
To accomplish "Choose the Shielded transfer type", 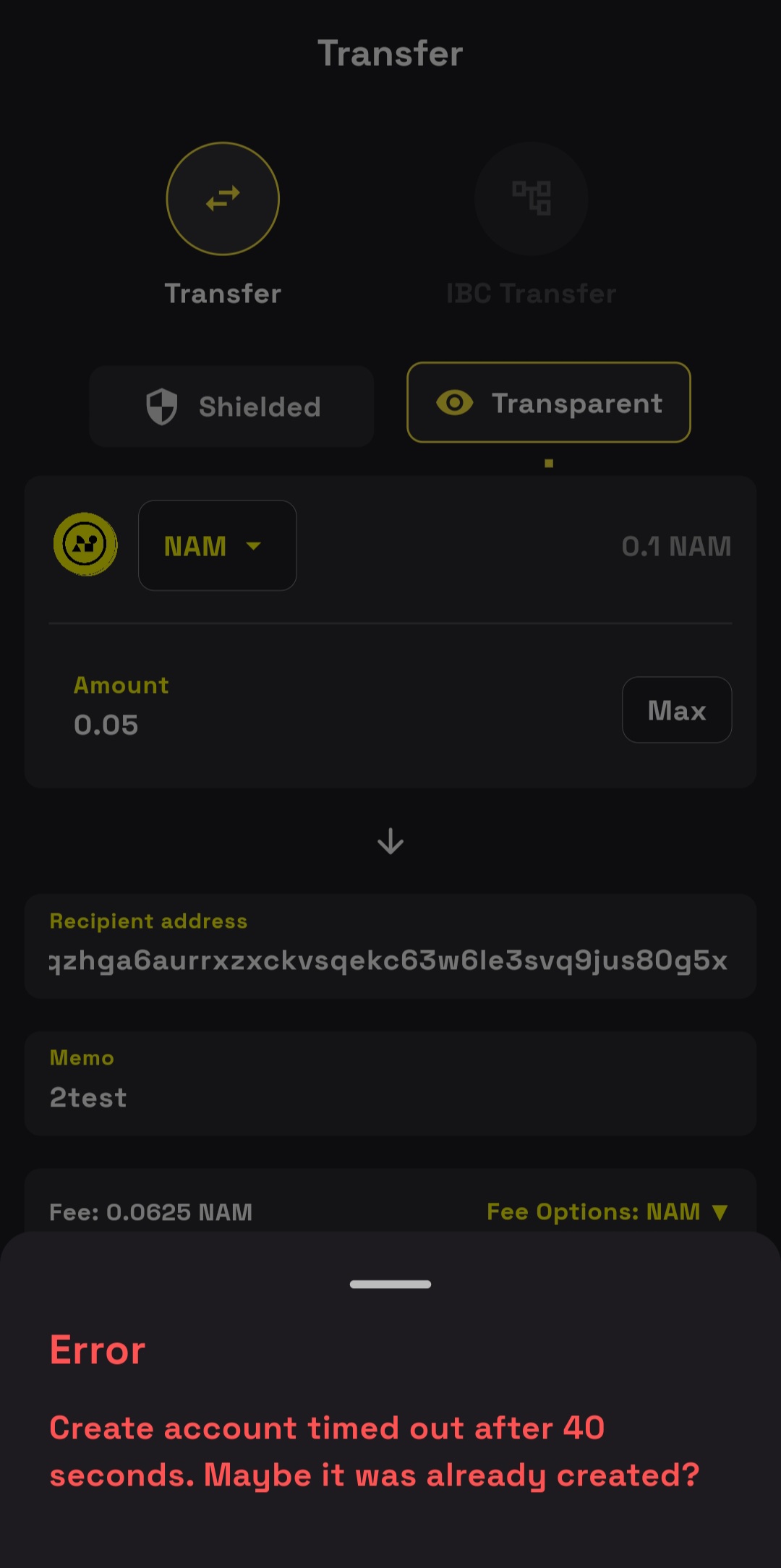I will 231,406.
